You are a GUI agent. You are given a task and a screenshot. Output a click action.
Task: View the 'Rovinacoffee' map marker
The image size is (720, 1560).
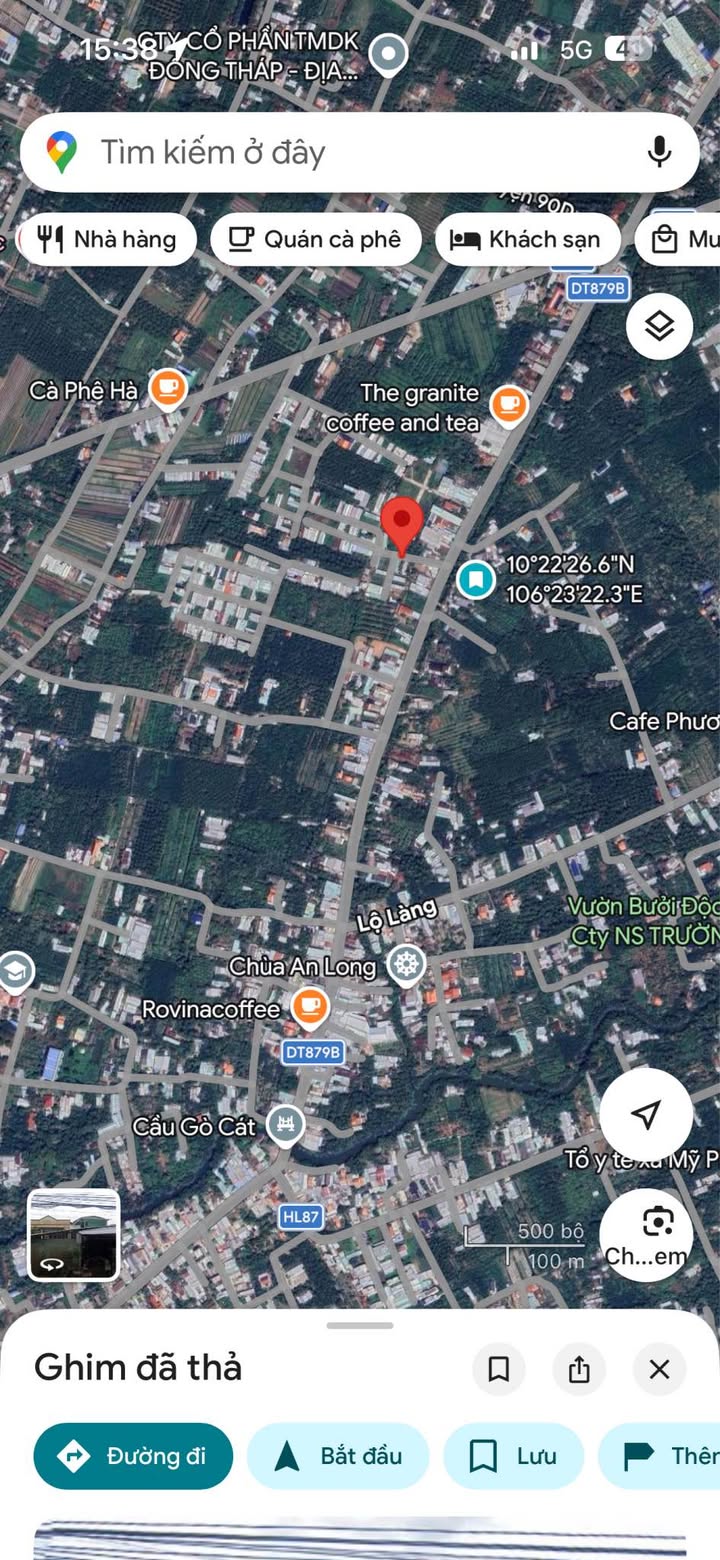click(x=310, y=1007)
